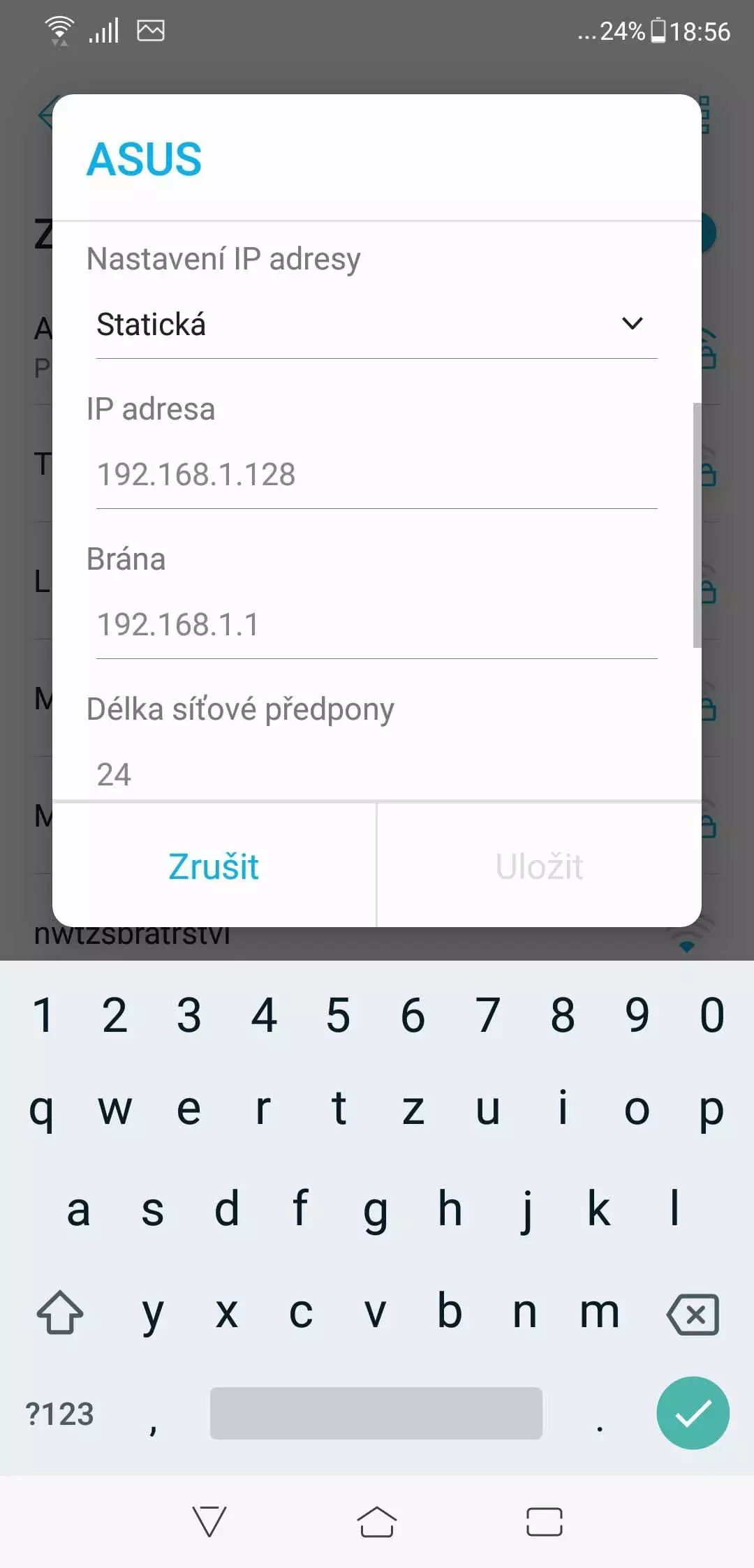Confirm with the green checkmark key
Image resolution: width=754 pixels, height=1568 pixels.
[x=693, y=1413]
